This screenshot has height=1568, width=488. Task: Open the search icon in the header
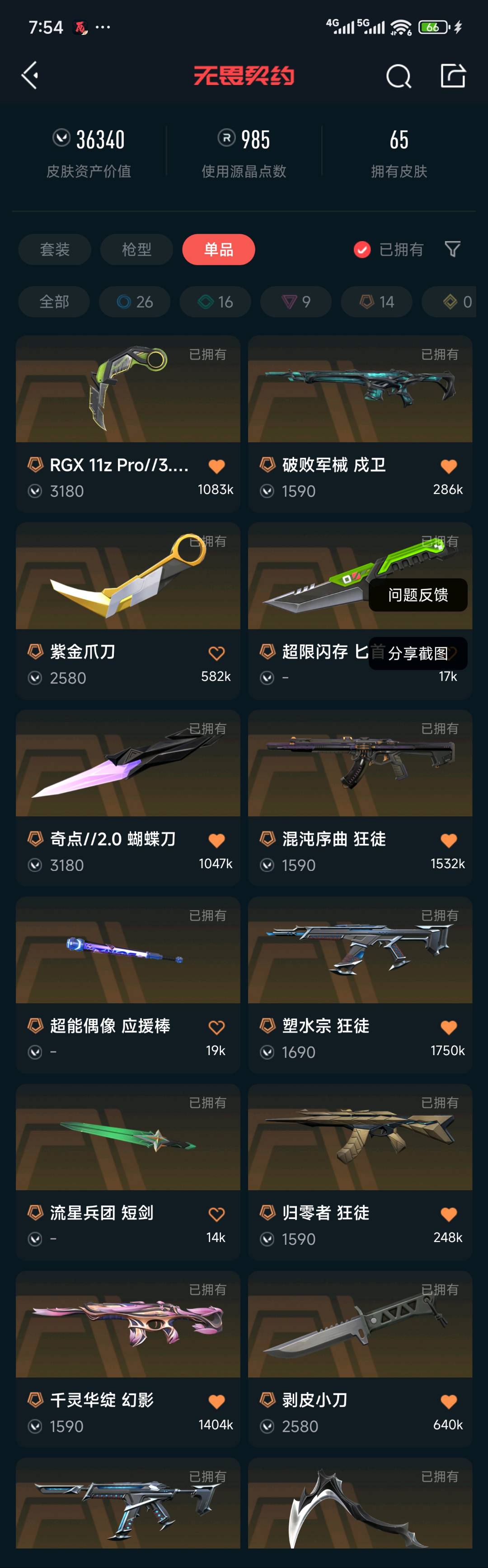pos(399,77)
